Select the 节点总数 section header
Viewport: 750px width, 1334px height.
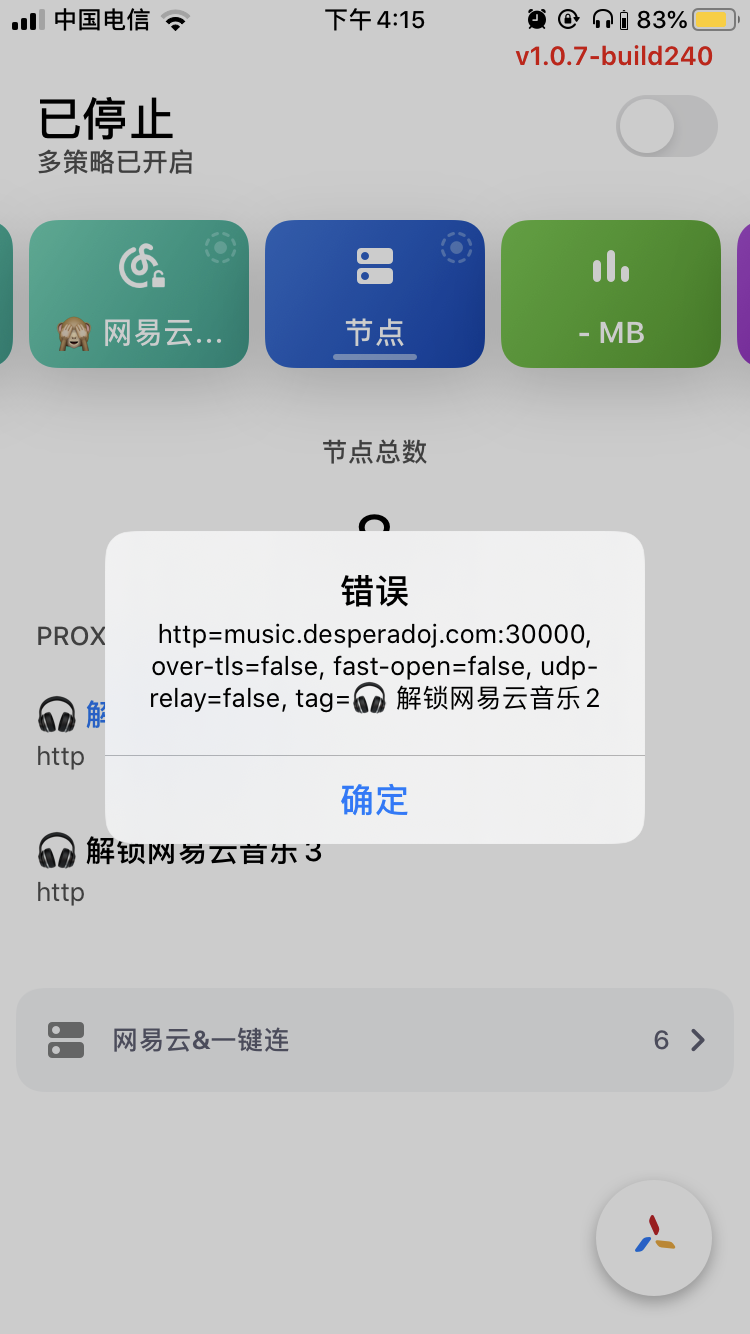375,452
